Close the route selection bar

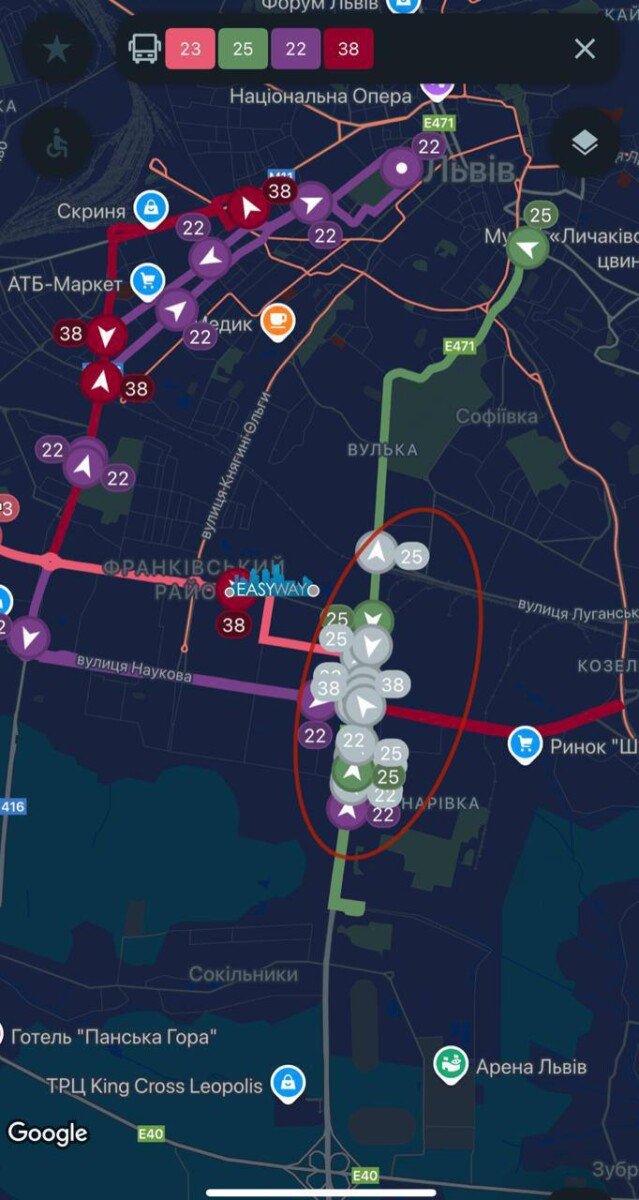[585, 48]
